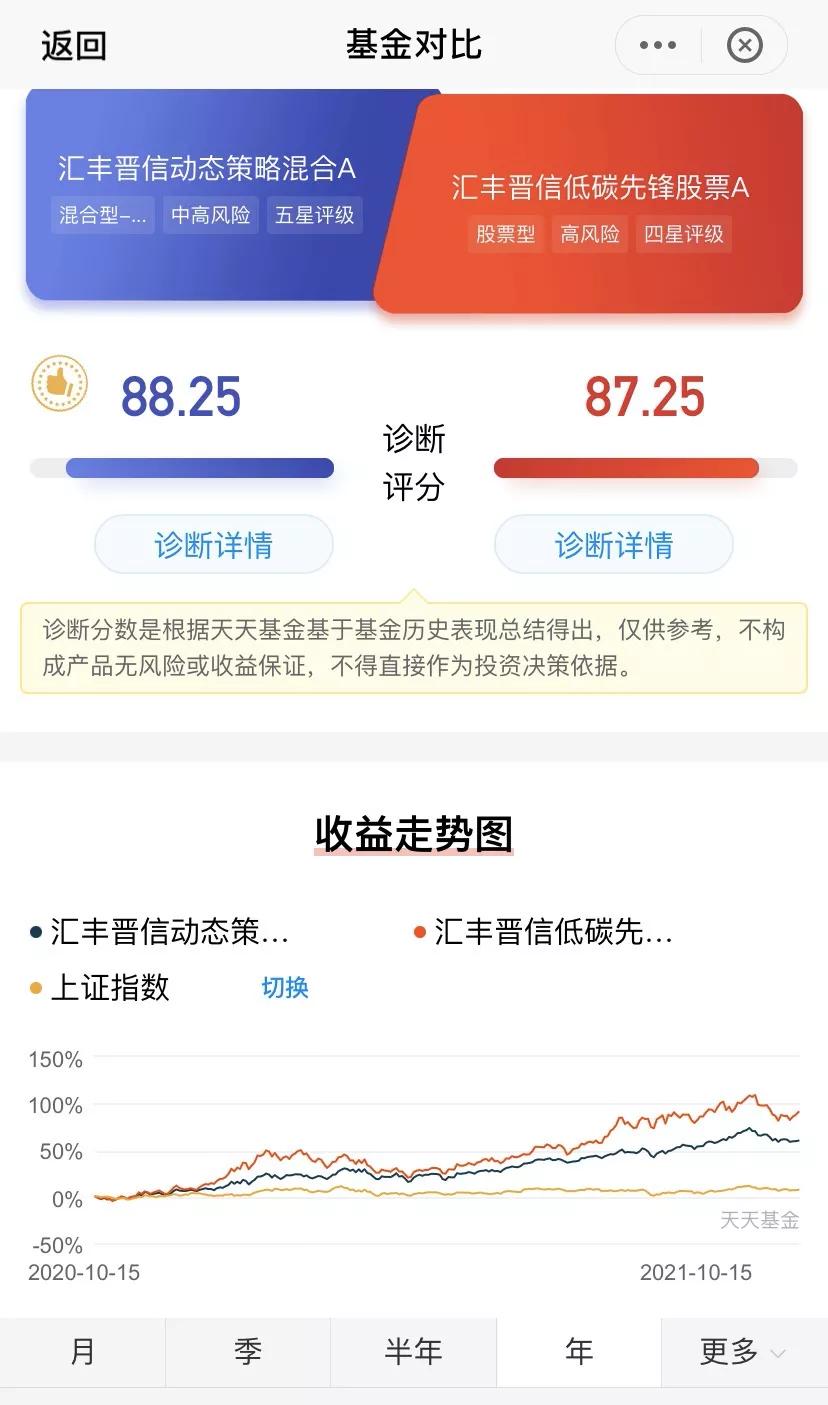The image size is (828, 1405).
Task: Switch to the 季 tab
Action: (248, 1351)
